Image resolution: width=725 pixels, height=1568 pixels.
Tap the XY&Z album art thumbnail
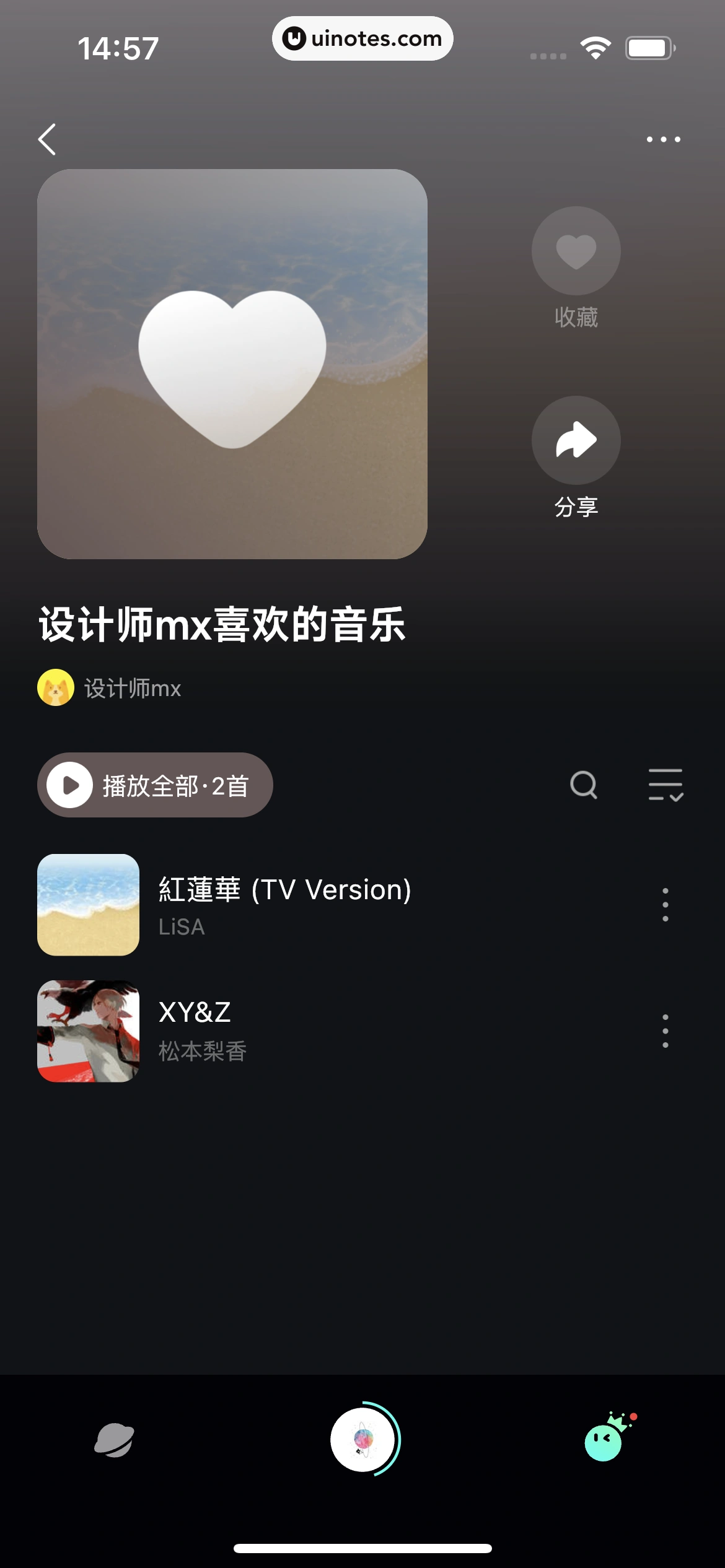88,1030
